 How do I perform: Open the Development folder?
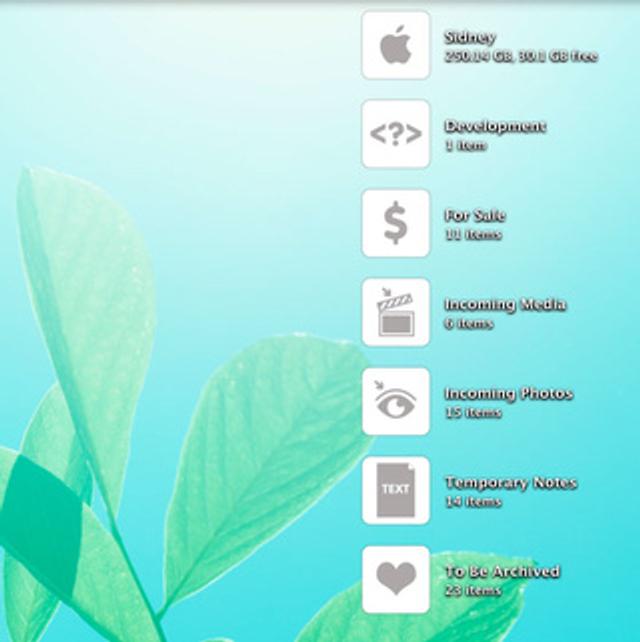tap(396, 134)
